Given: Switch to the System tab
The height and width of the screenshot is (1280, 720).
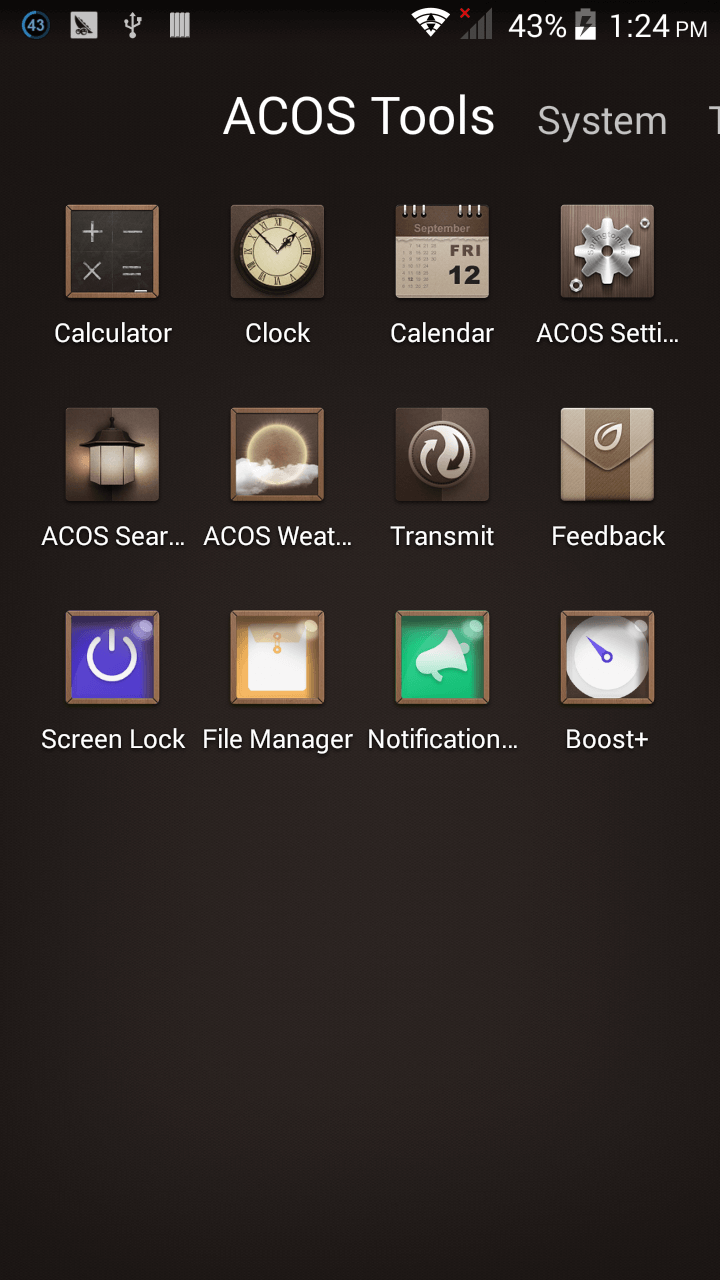Looking at the screenshot, I should [602, 121].
